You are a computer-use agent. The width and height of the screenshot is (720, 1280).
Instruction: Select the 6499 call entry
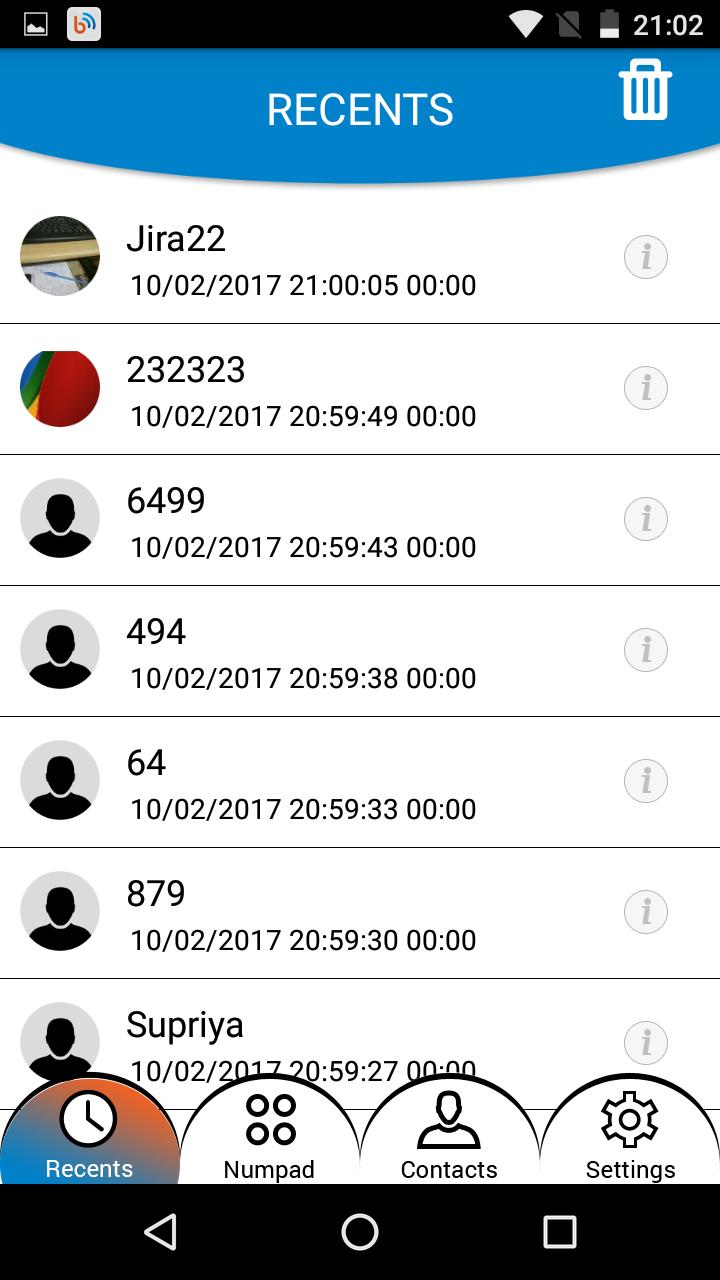click(300, 521)
